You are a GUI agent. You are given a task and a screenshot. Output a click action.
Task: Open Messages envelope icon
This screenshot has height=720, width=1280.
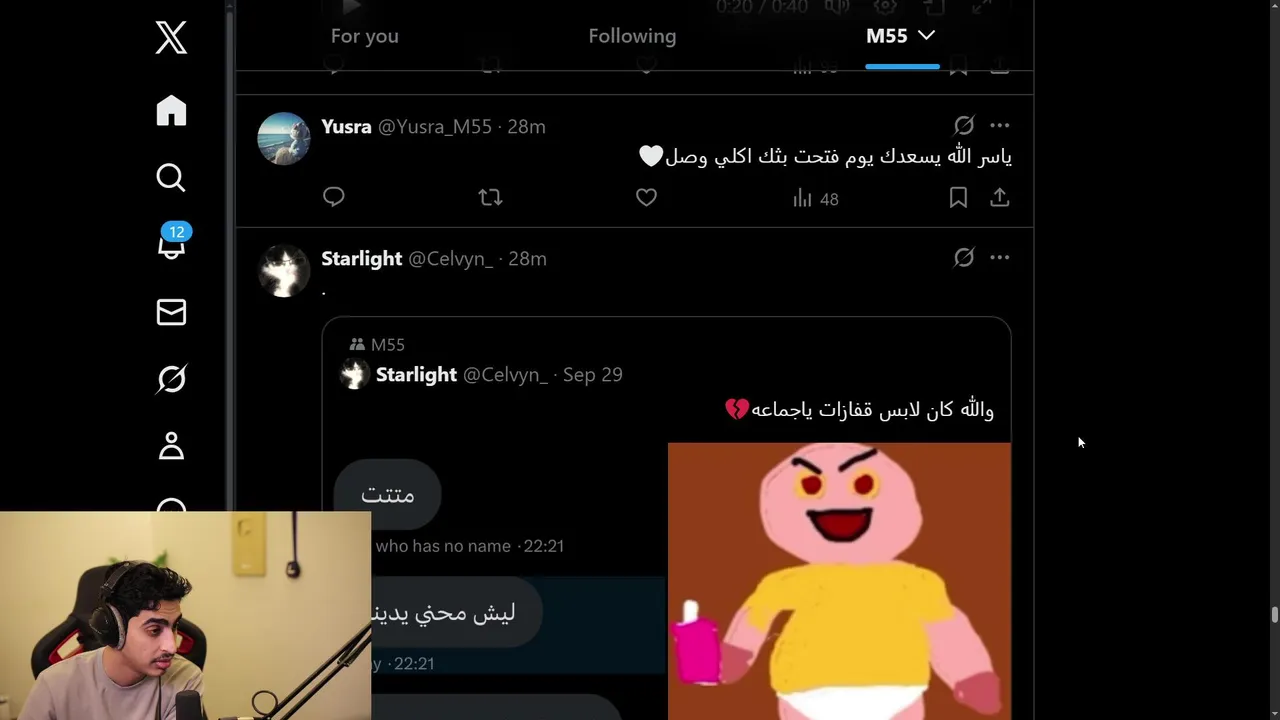pos(171,312)
